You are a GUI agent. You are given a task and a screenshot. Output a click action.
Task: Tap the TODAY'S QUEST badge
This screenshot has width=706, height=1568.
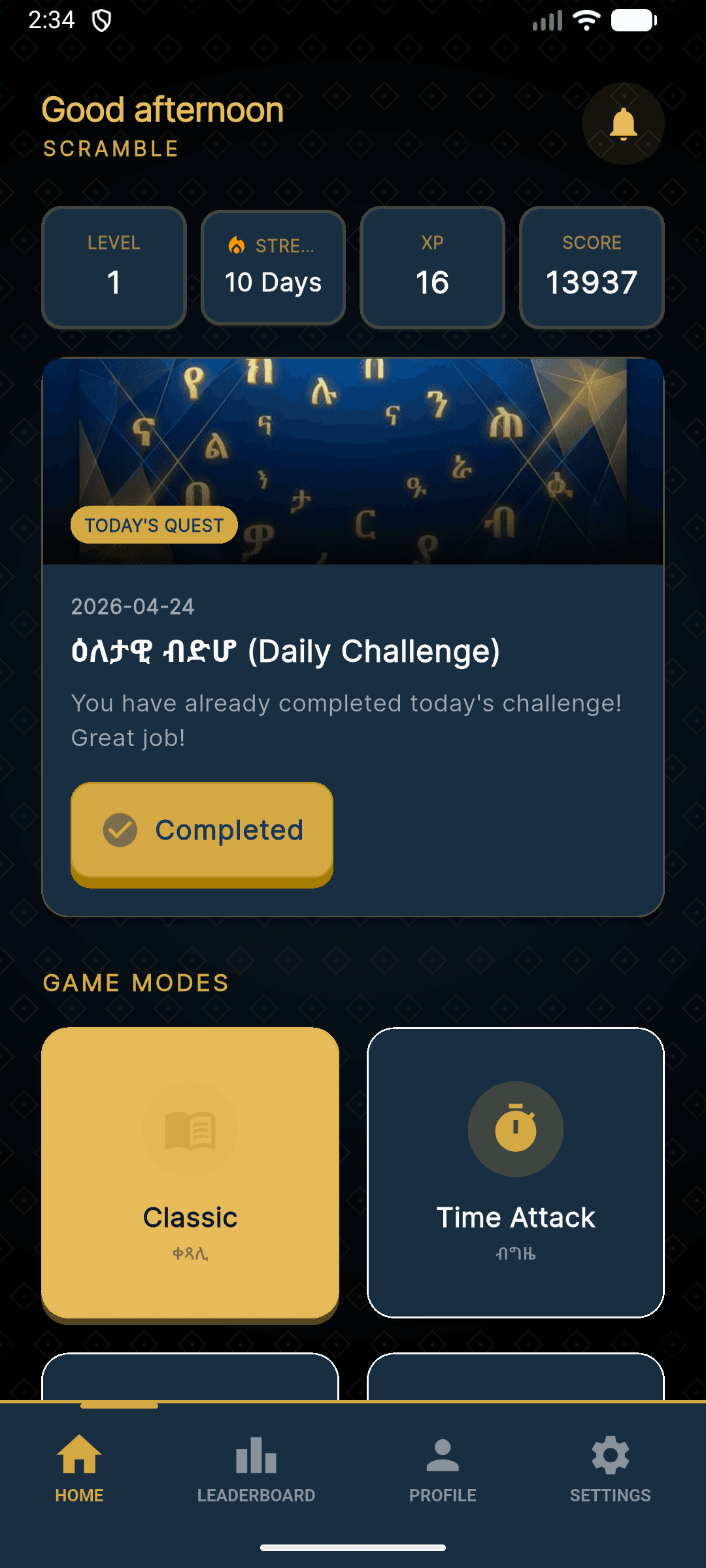pos(153,525)
